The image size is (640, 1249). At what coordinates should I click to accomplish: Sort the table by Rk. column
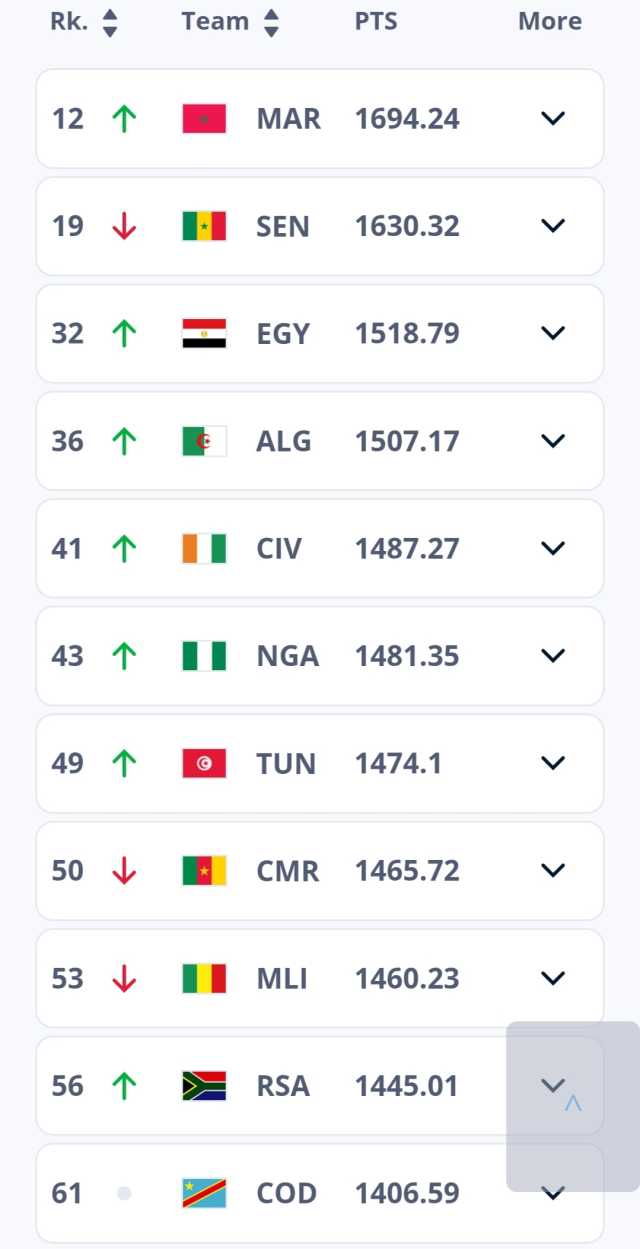[110, 22]
